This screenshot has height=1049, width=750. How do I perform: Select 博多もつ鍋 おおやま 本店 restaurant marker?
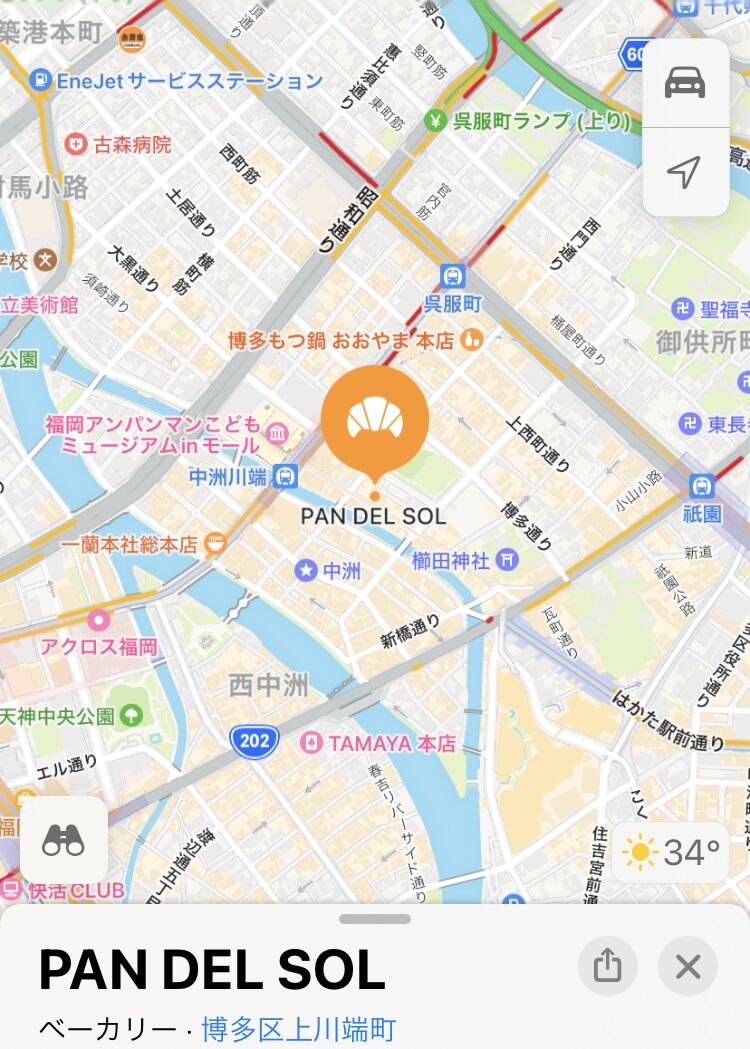pyautogui.click(x=472, y=340)
